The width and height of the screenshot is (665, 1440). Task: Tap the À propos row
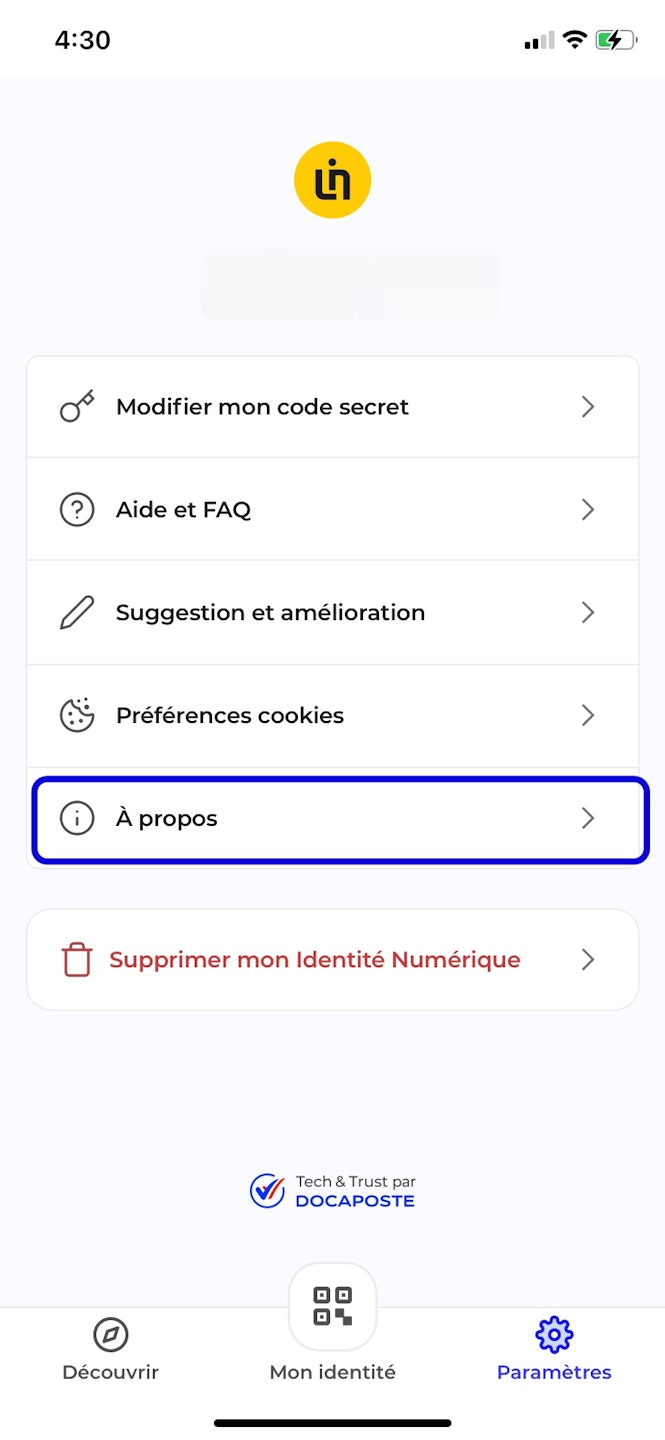coord(332,819)
